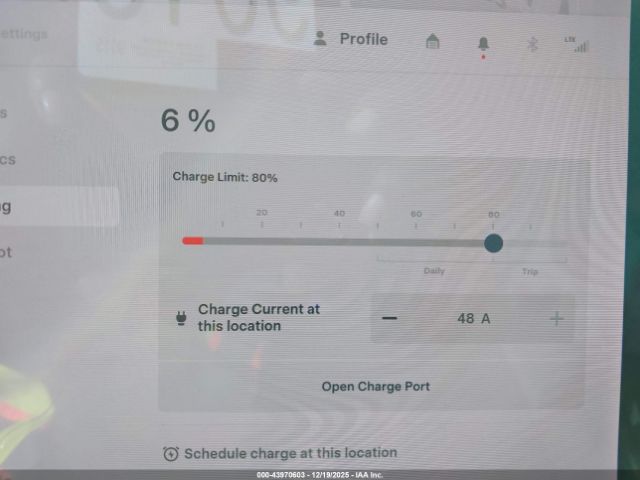Screen dimensions: 640x480
Task: Open the notifications bell
Action: click(x=484, y=43)
